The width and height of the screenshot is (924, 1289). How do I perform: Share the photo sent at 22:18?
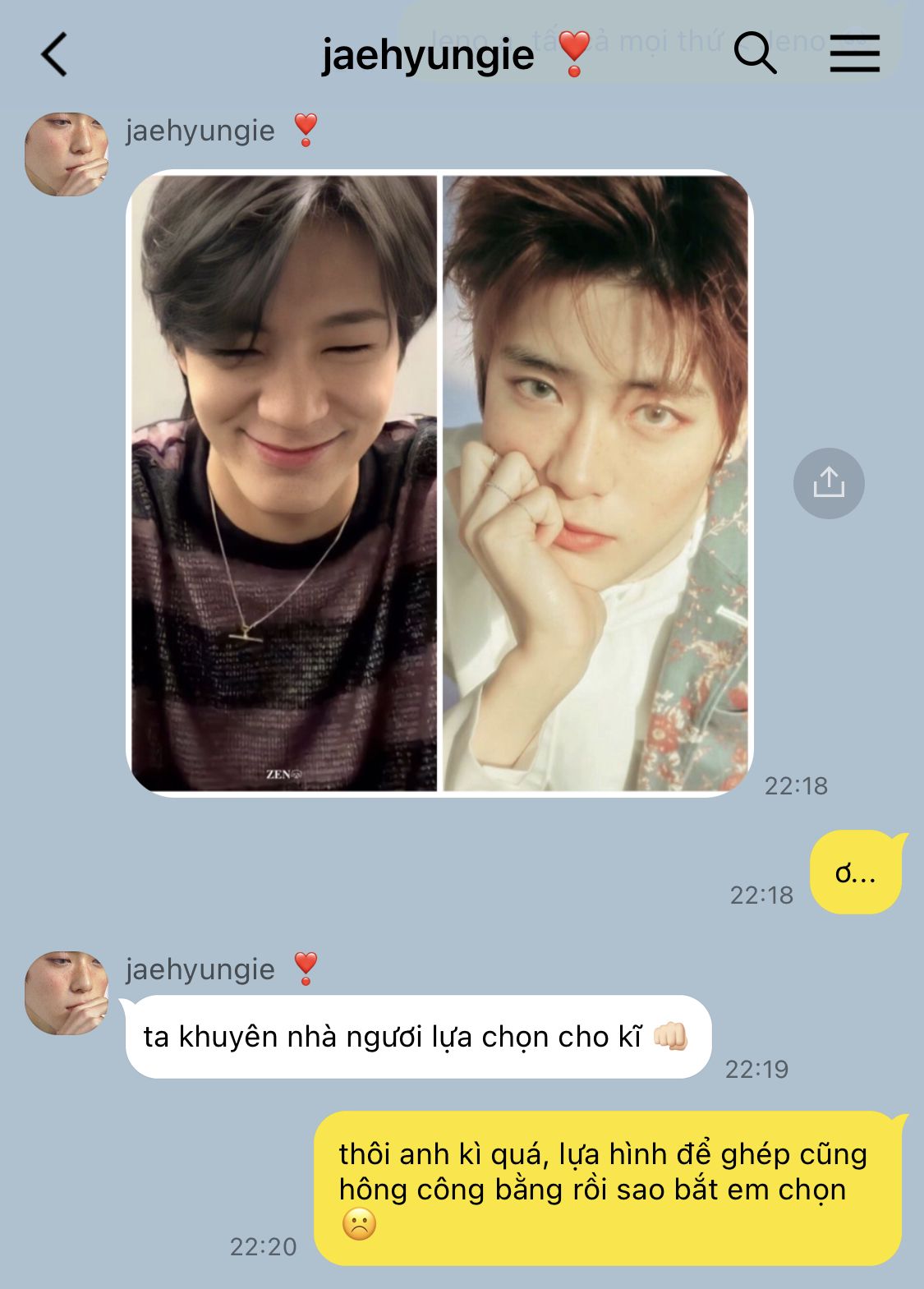829,483
